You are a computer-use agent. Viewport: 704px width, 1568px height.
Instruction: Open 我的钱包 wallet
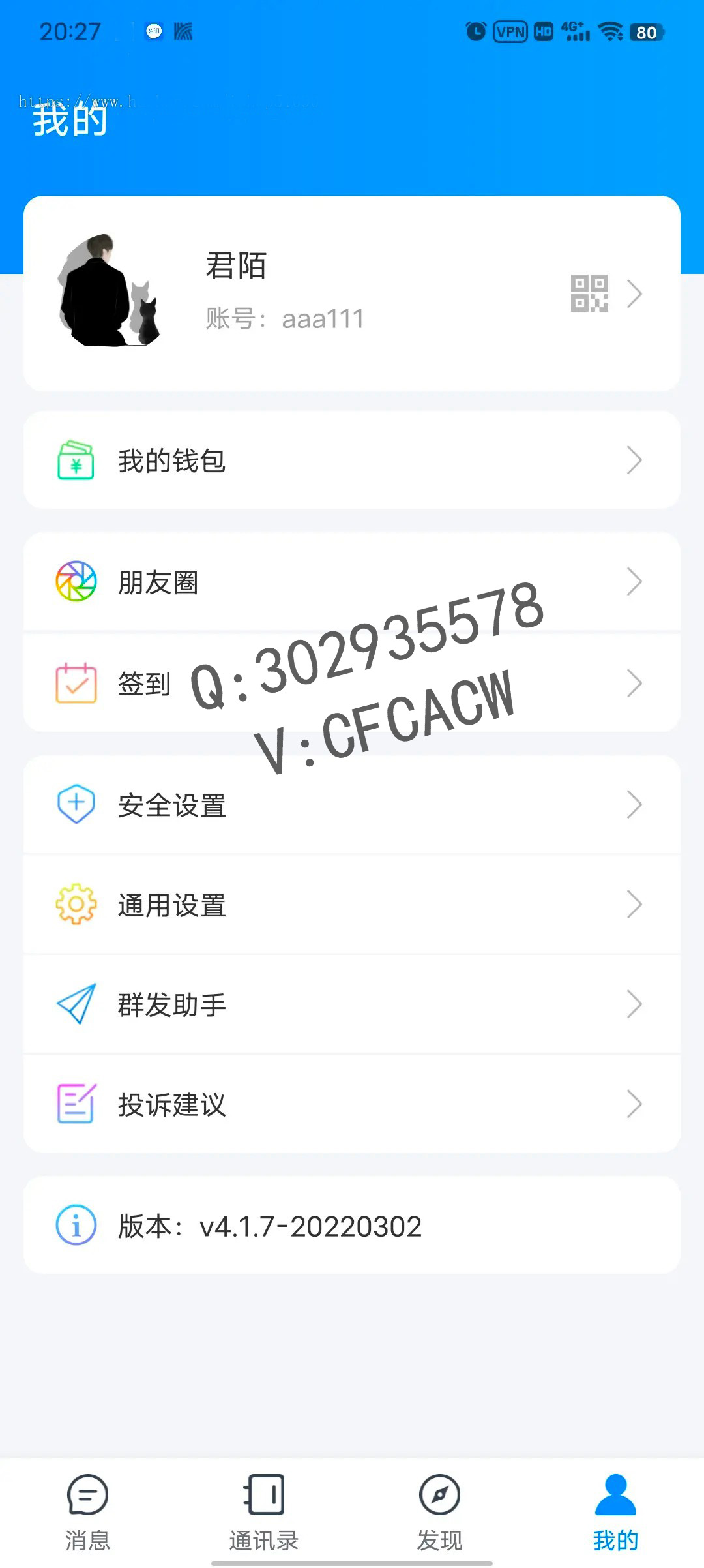pyautogui.click(x=352, y=460)
